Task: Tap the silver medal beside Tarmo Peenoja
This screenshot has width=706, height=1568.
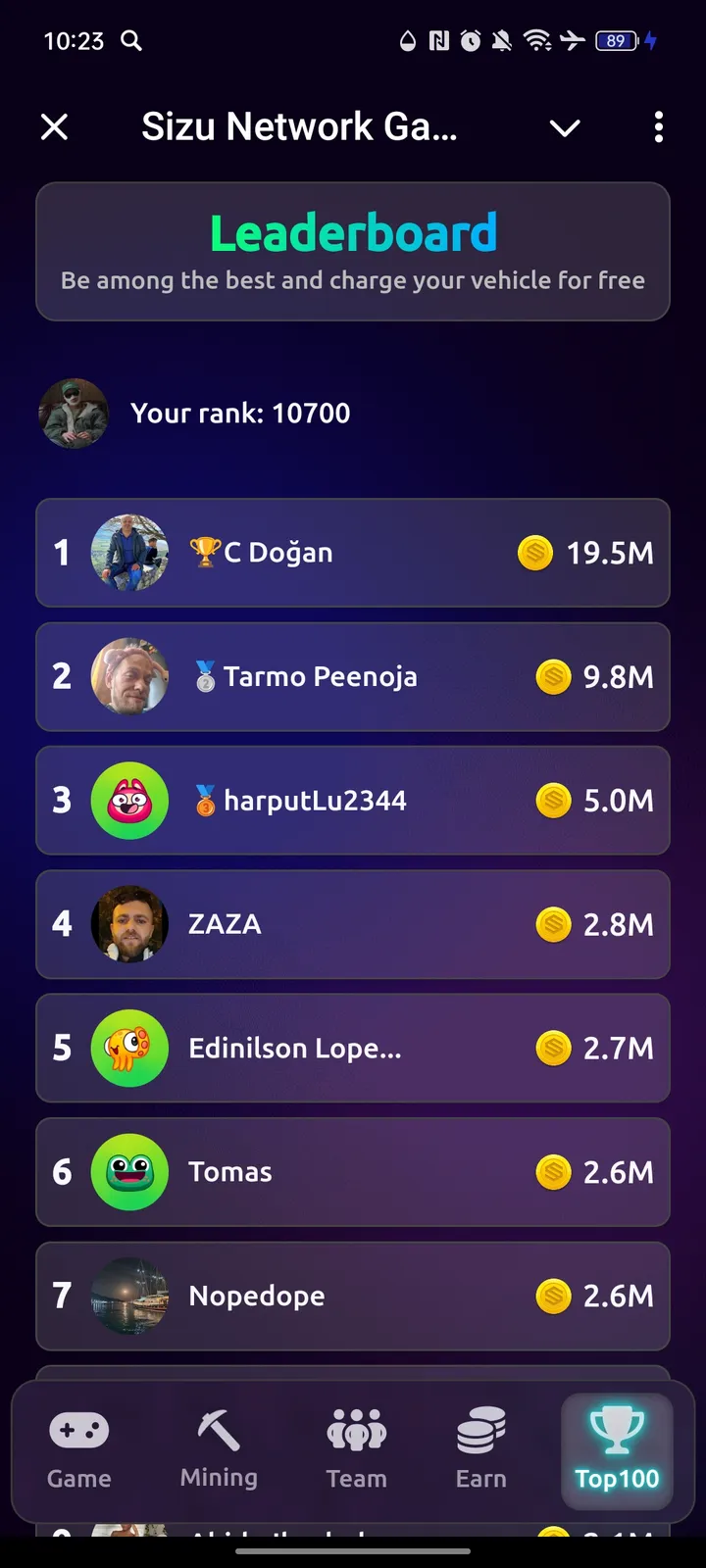Action: point(206,676)
